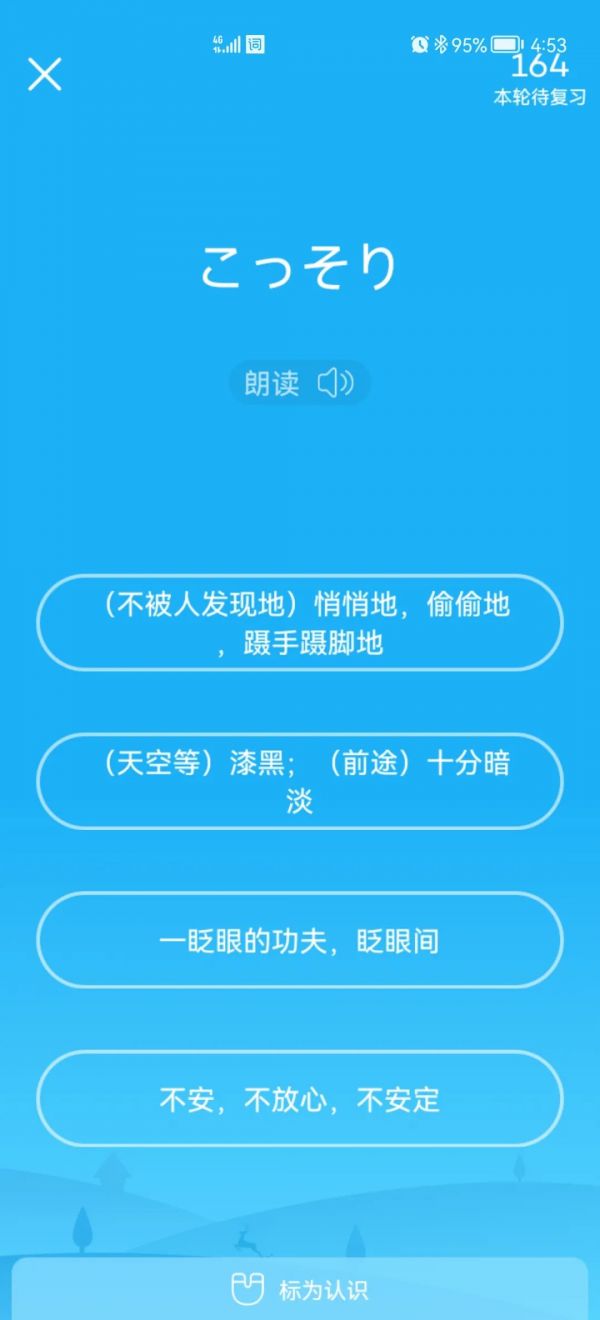The height and width of the screenshot is (1320, 600).
Task: Close the review session with the X
Action: point(44,74)
